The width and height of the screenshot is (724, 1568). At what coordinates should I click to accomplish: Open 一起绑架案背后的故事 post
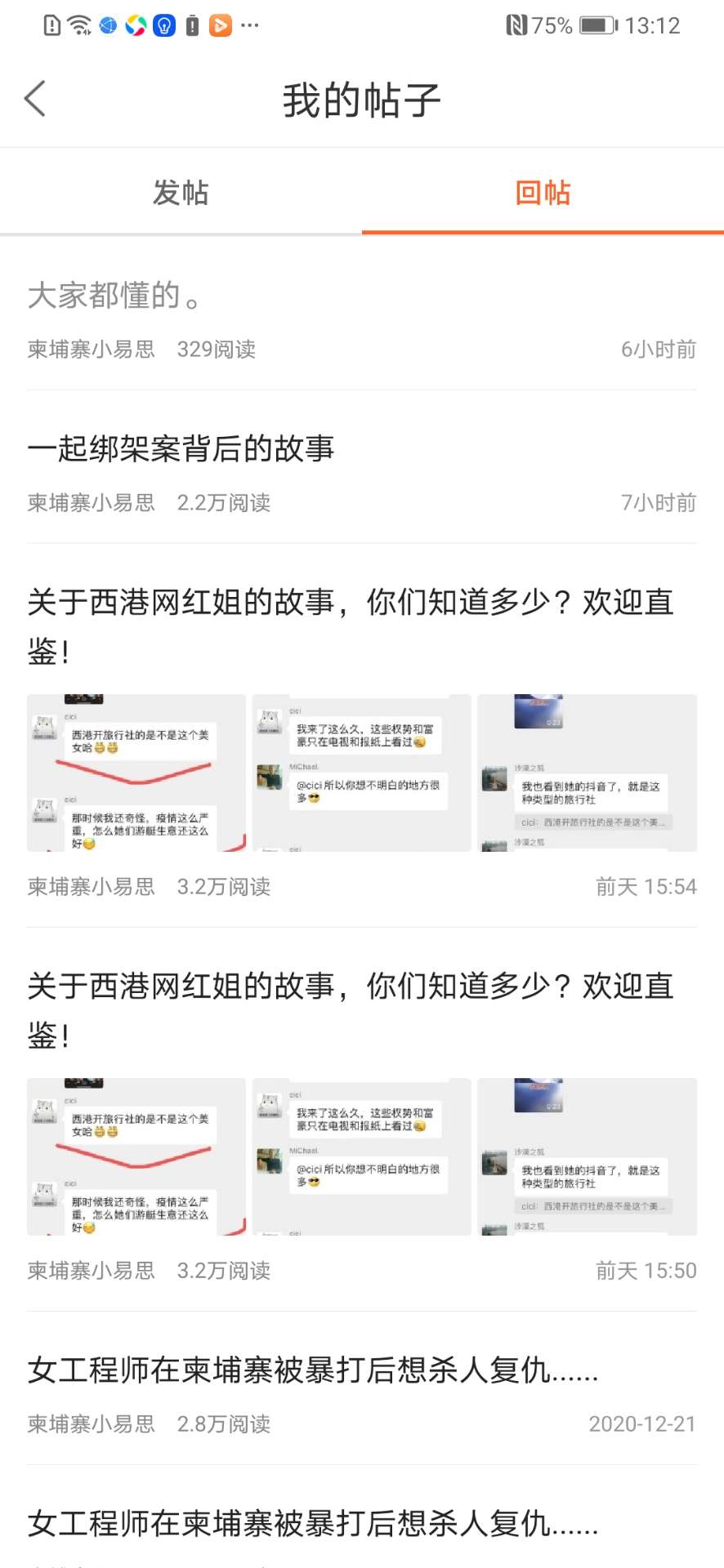[181, 448]
